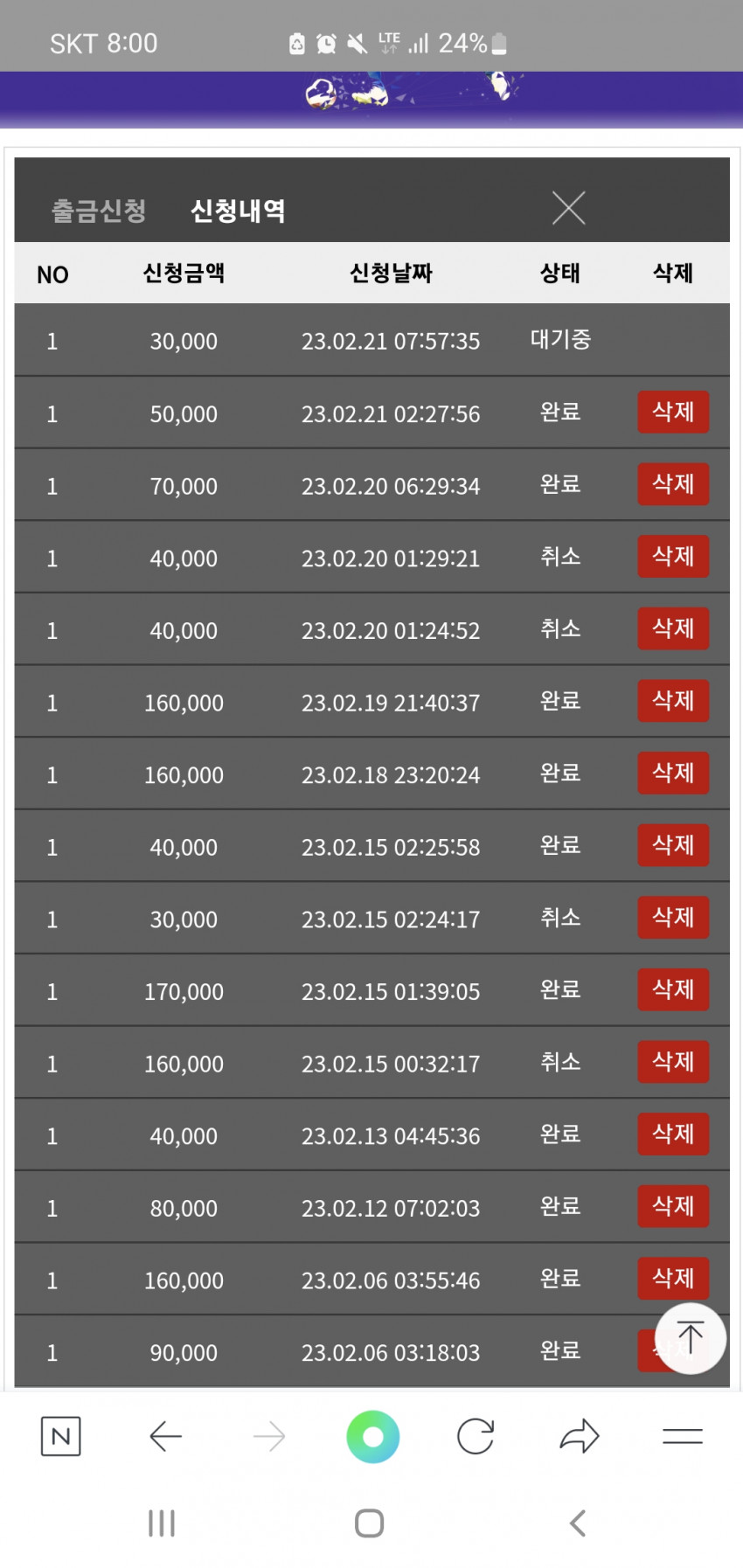
Task: Delete the 160,000 entry from 23.02.19
Action: (673, 701)
